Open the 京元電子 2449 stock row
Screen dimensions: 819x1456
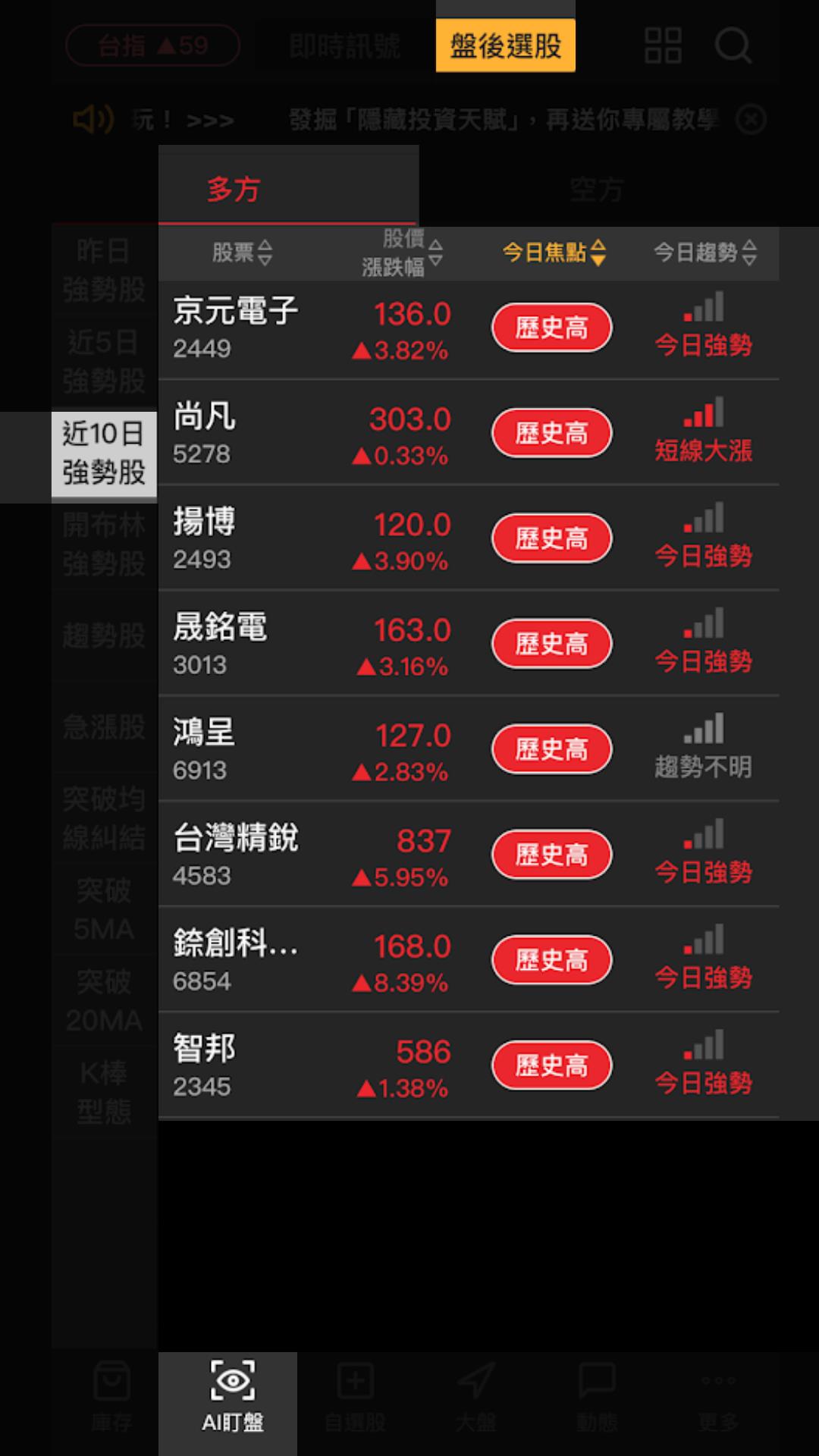coord(469,329)
